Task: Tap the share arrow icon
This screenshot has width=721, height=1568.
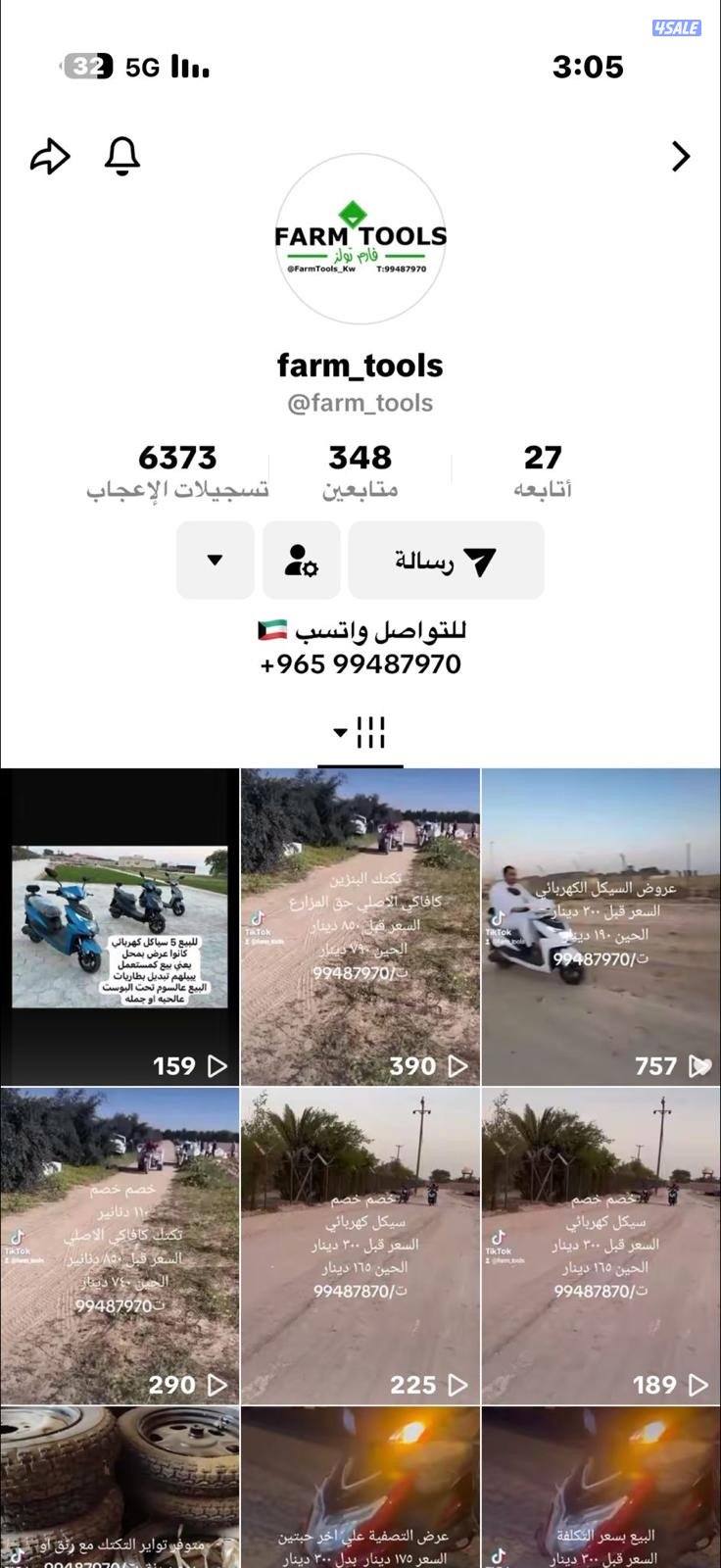Action: [51, 157]
